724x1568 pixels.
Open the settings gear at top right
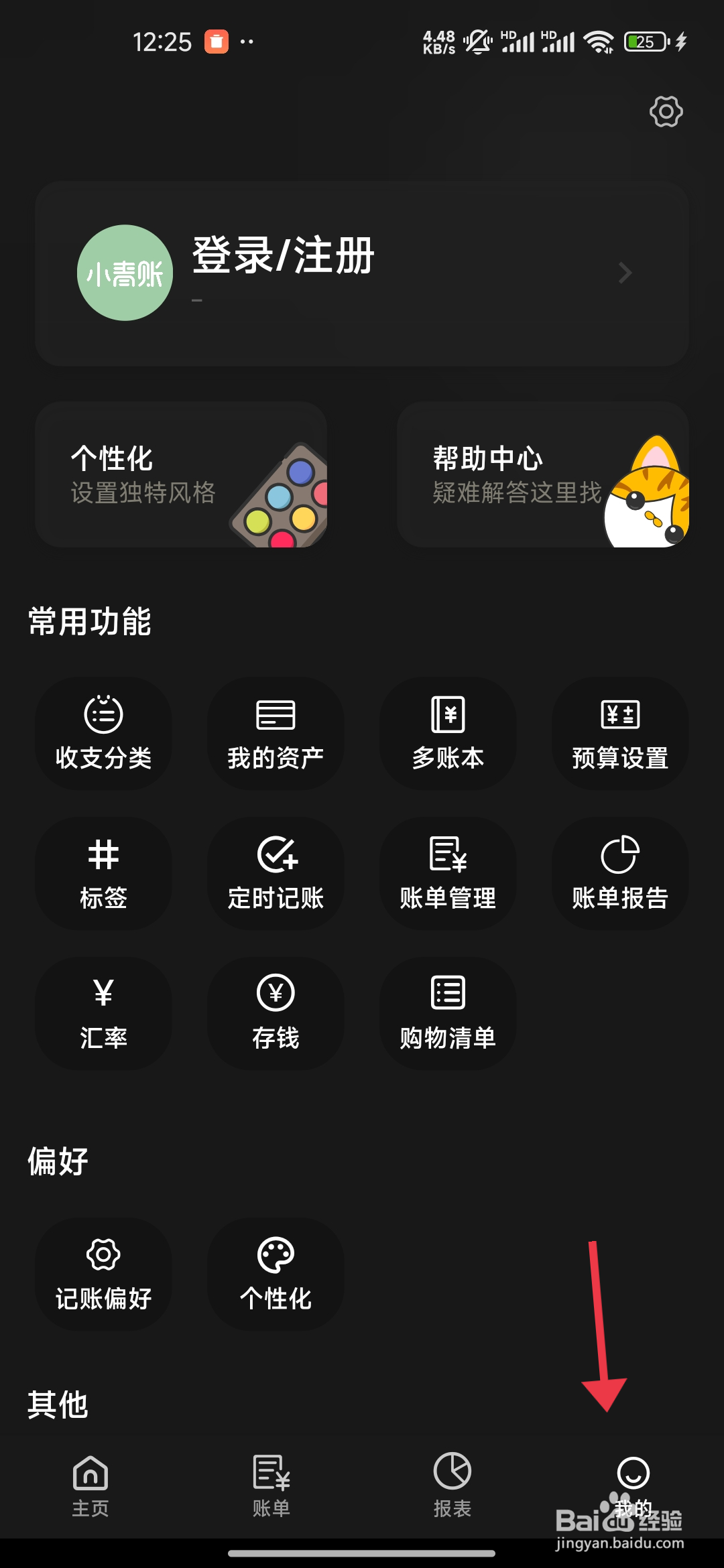(x=666, y=111)
